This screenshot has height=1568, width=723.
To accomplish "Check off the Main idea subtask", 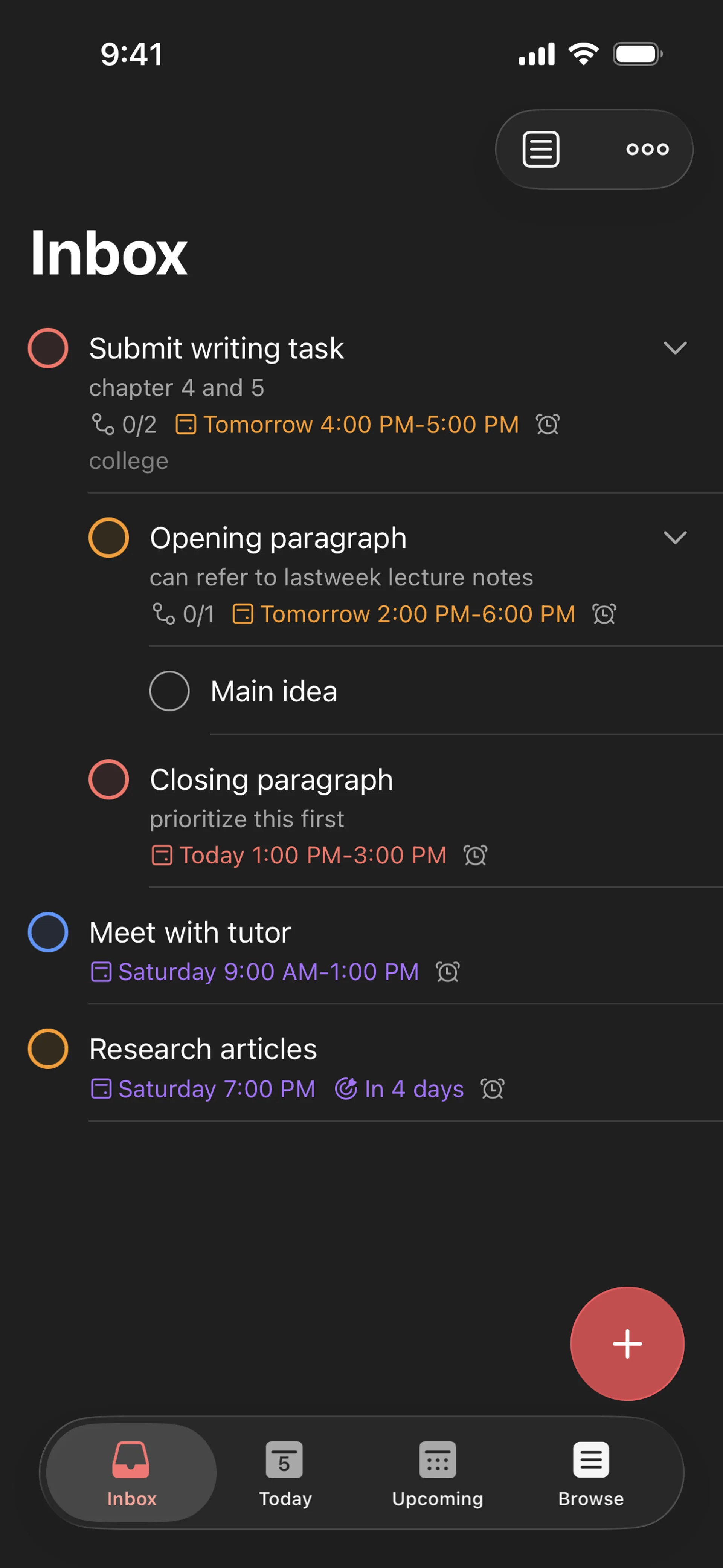I will [169, 691].
